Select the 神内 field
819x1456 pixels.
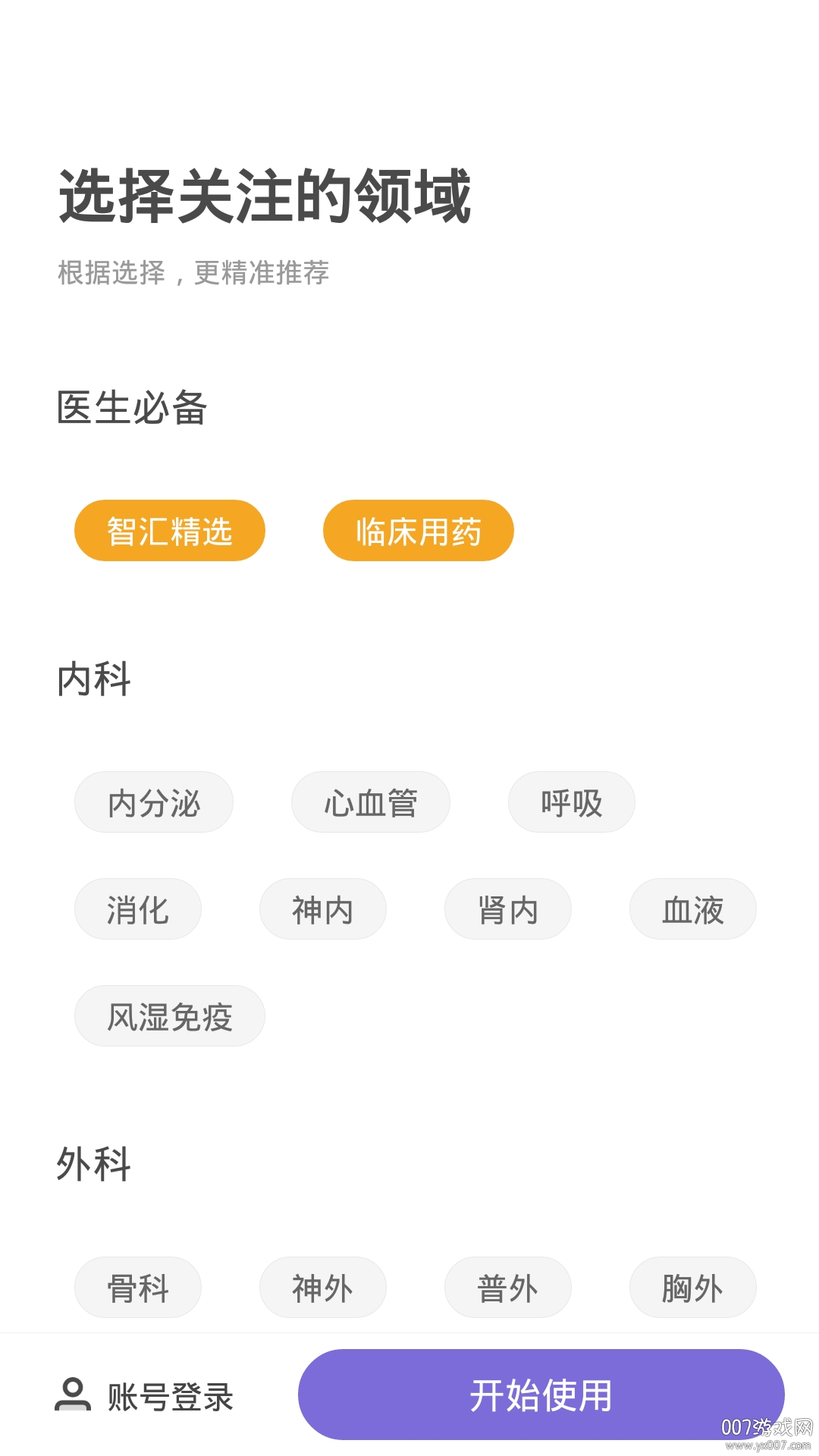323,909
